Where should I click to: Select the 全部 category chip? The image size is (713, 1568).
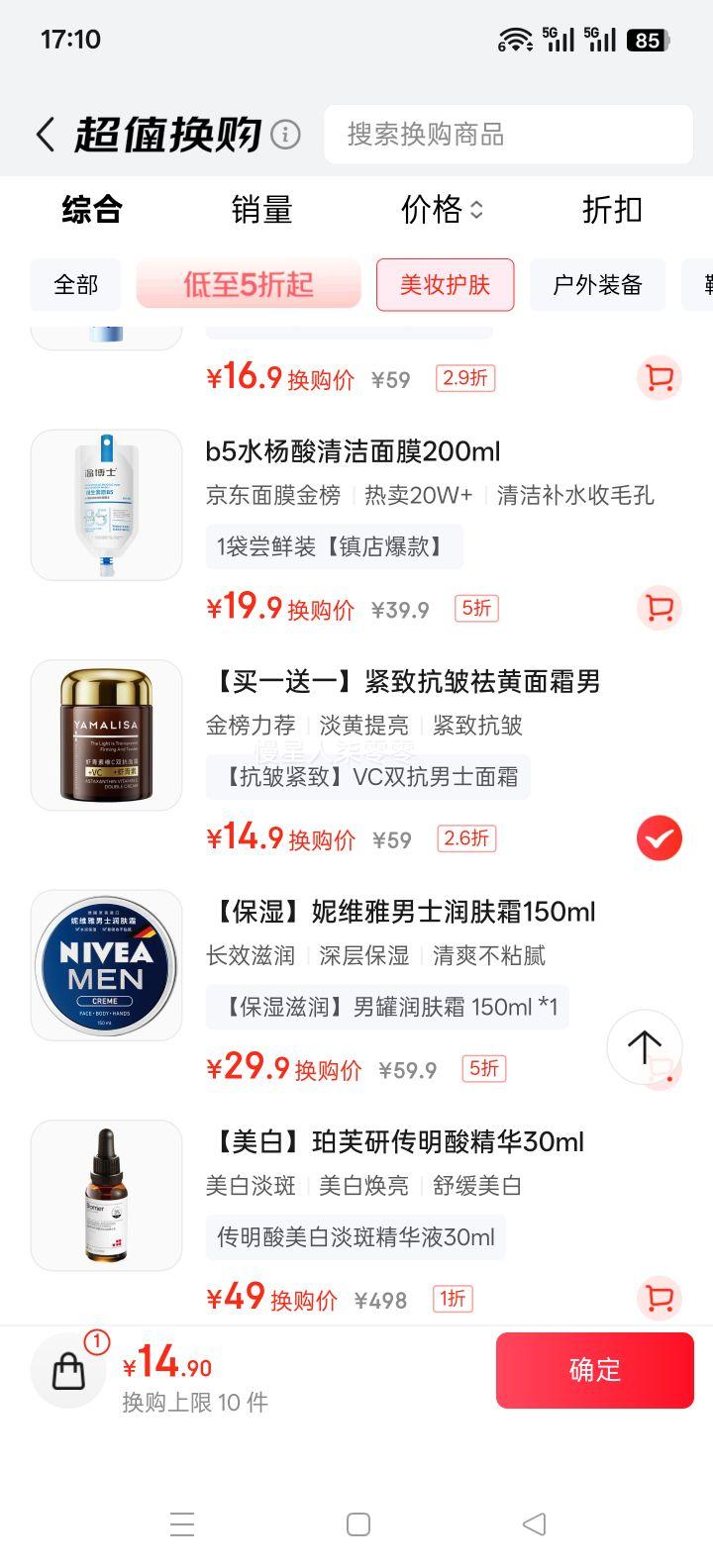[x=76, y=285]
